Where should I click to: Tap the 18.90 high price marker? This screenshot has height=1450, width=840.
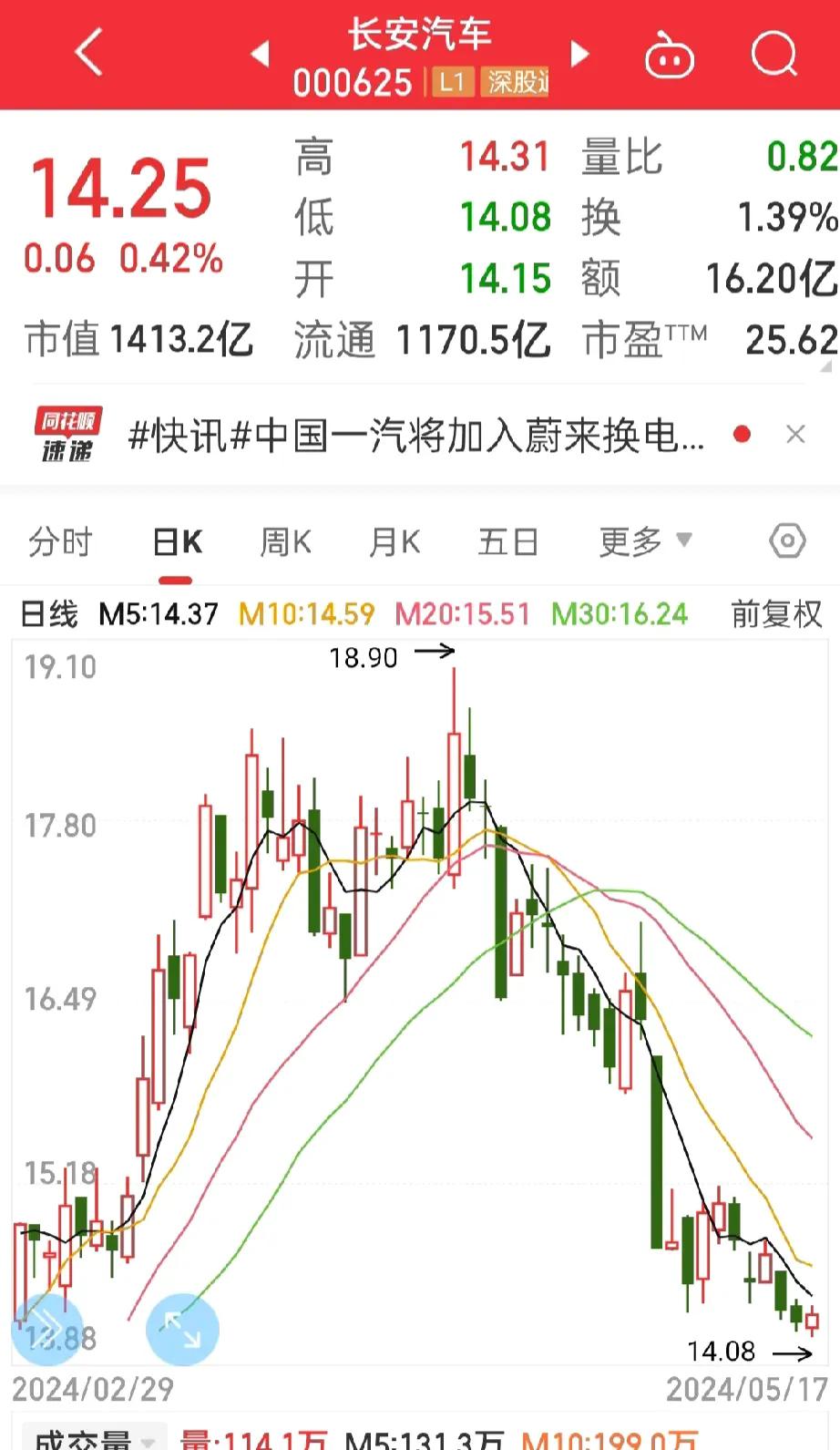(364, 656)
